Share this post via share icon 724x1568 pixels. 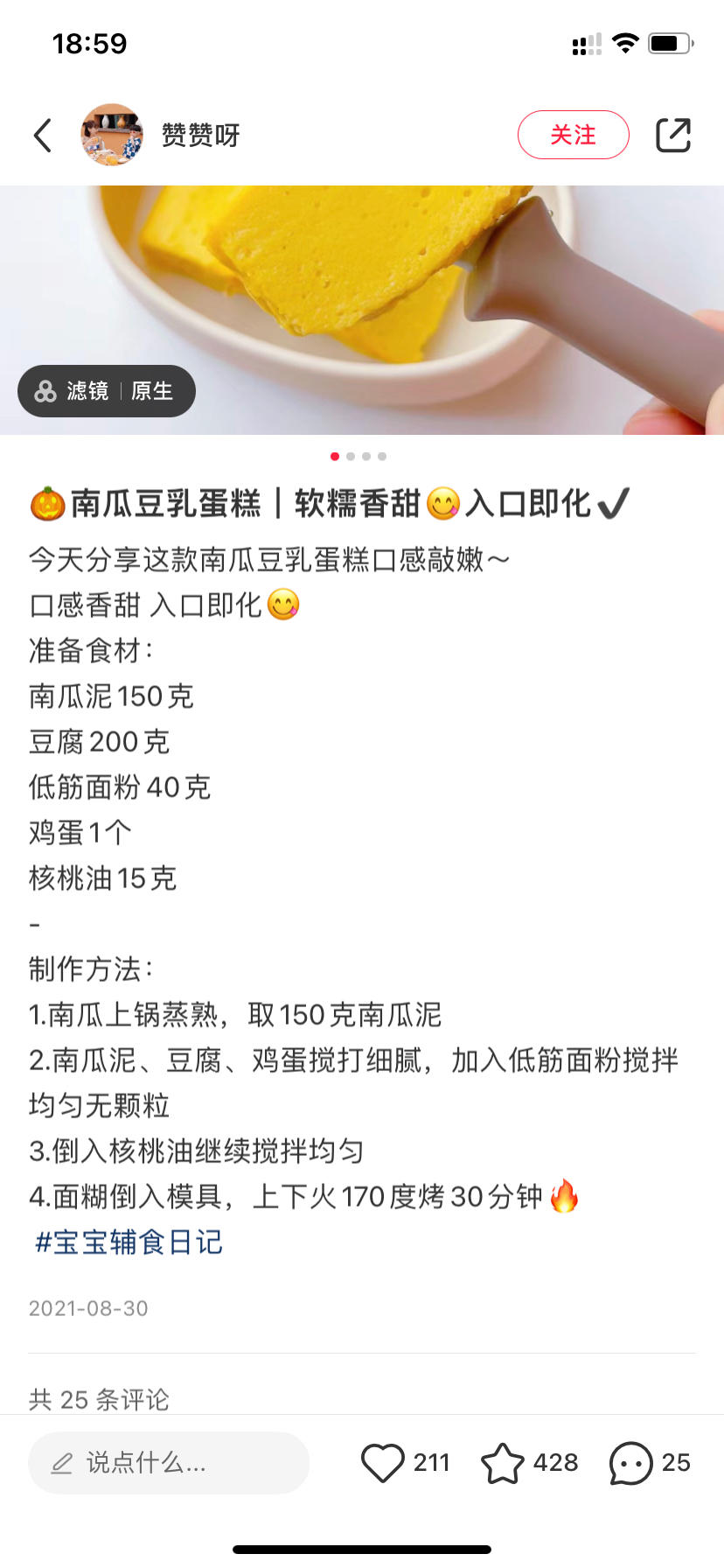(672, 135)
